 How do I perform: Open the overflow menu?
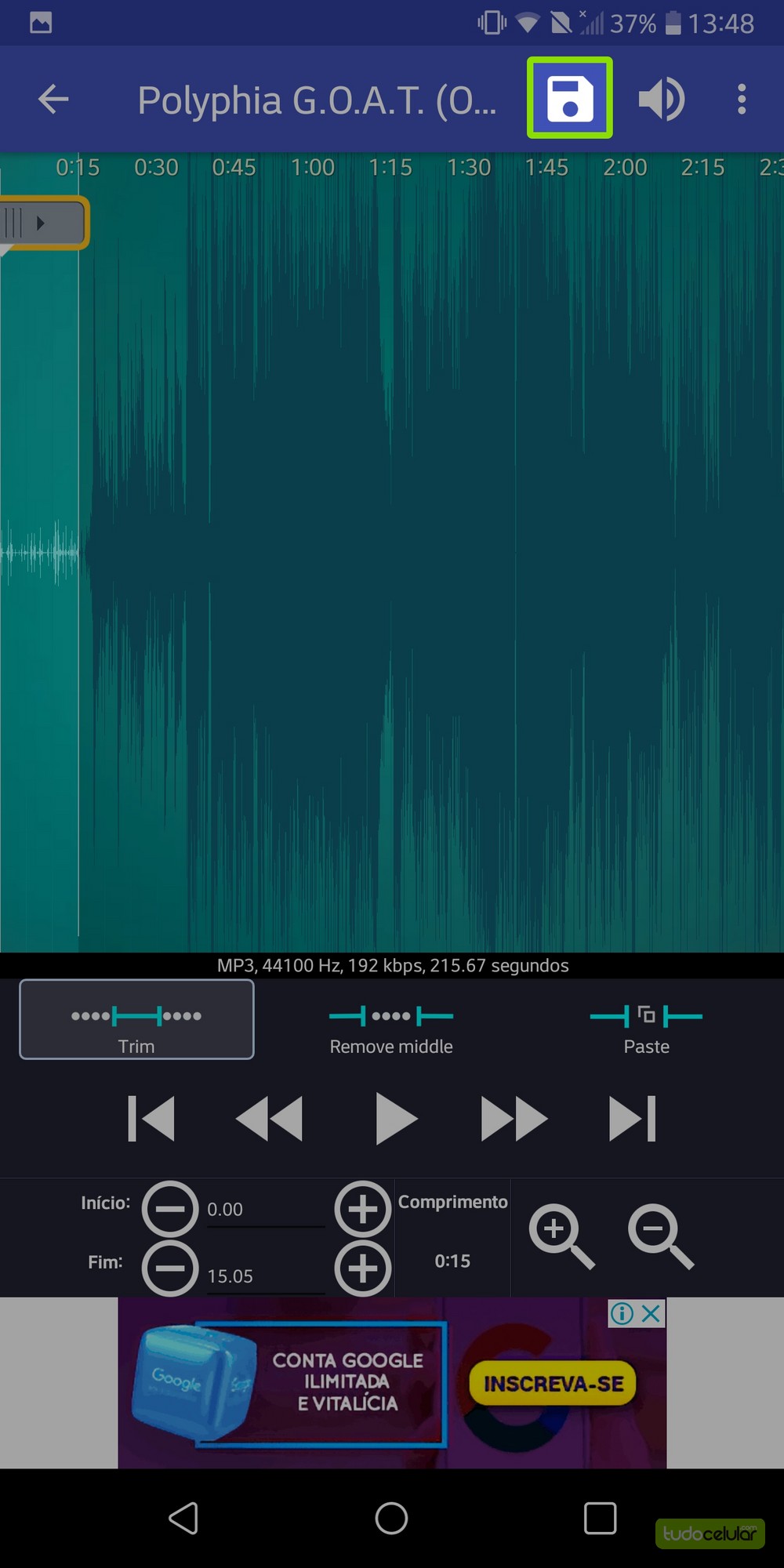(x=741, y=100)
